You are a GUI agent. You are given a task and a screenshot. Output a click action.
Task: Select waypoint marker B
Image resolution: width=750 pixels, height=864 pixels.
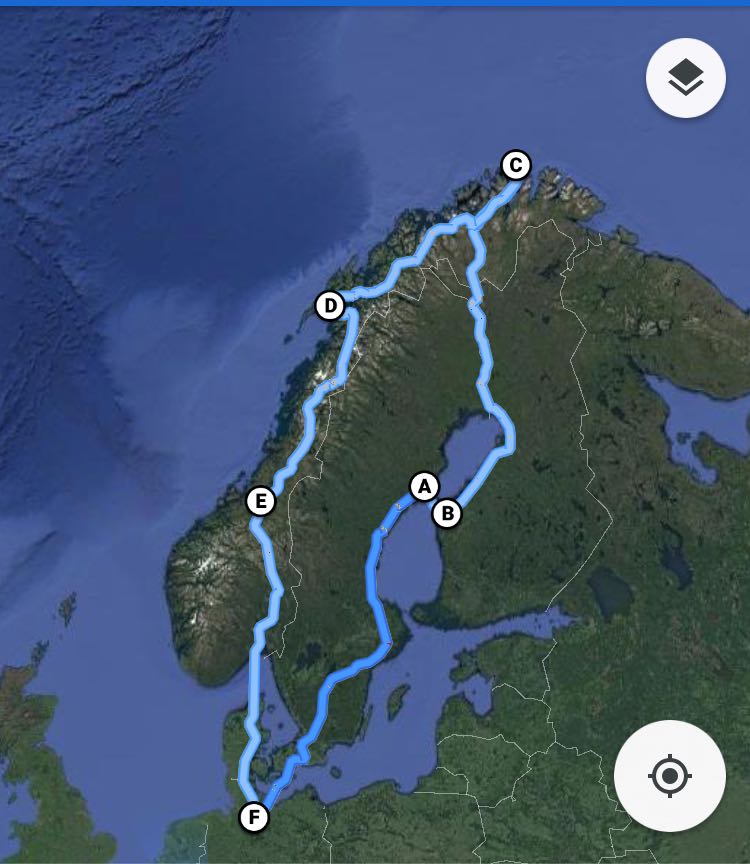tap(447, 514)
